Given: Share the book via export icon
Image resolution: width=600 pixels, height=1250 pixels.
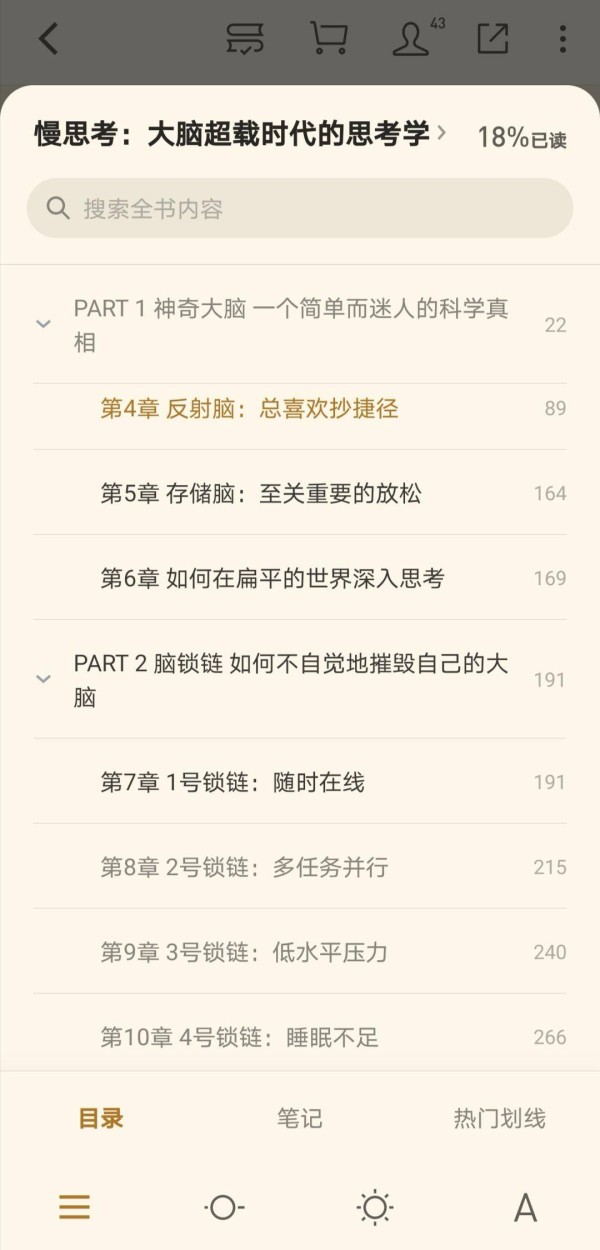Looking at the screenshot, I should tap(492, 38).
